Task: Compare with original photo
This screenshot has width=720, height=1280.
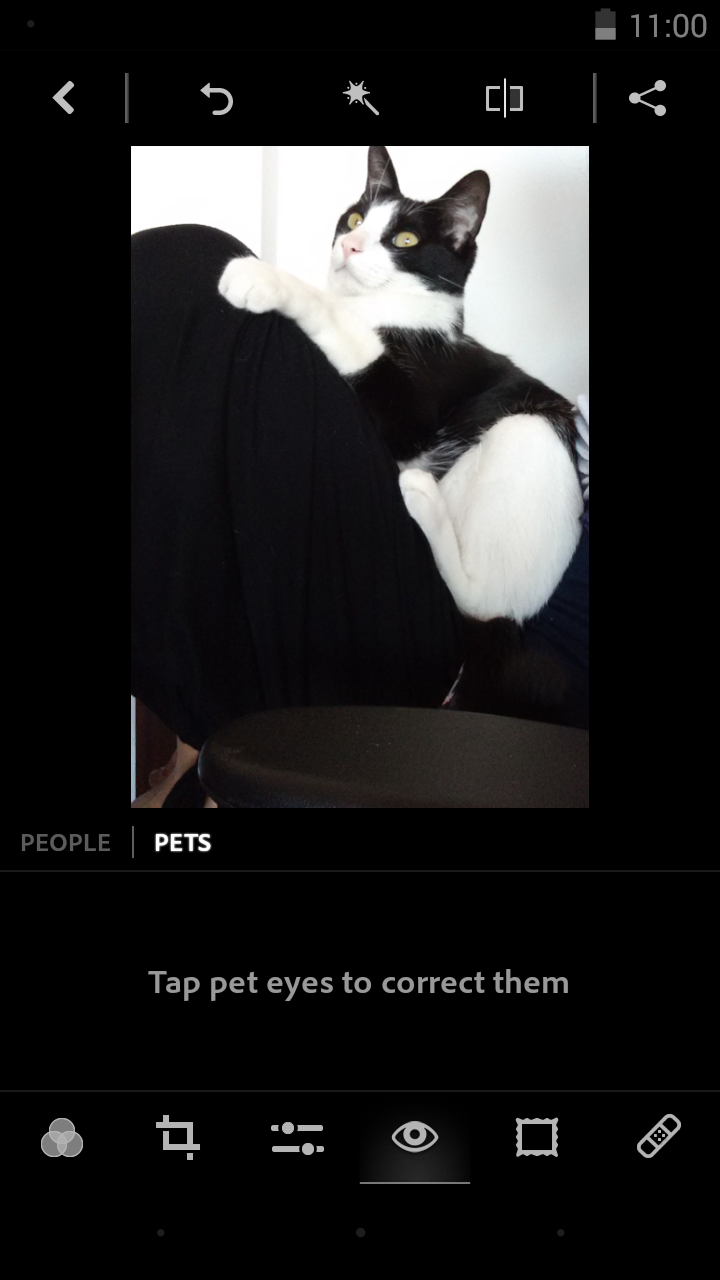Action: (x=504, y=98)
